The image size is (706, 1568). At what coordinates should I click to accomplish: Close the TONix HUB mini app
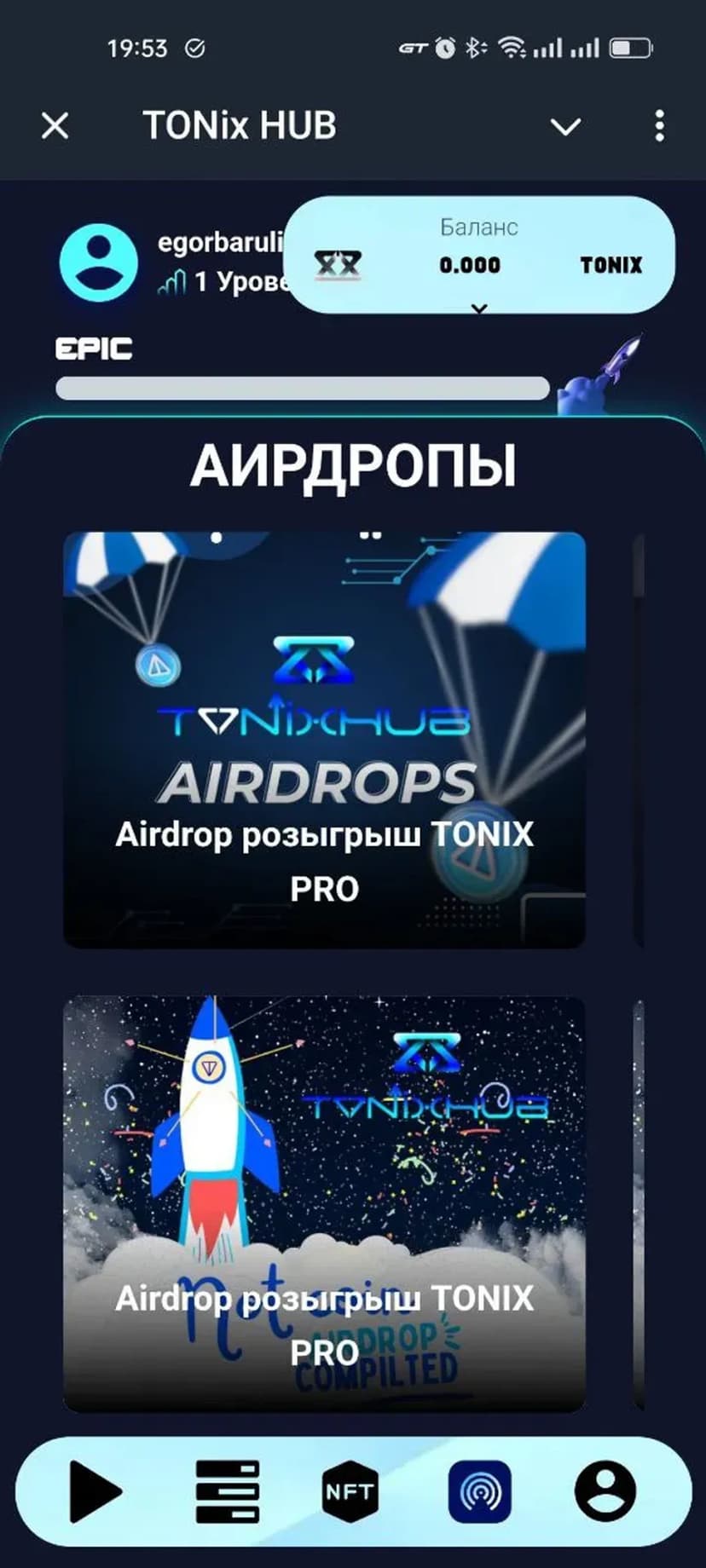click(55, 126)
